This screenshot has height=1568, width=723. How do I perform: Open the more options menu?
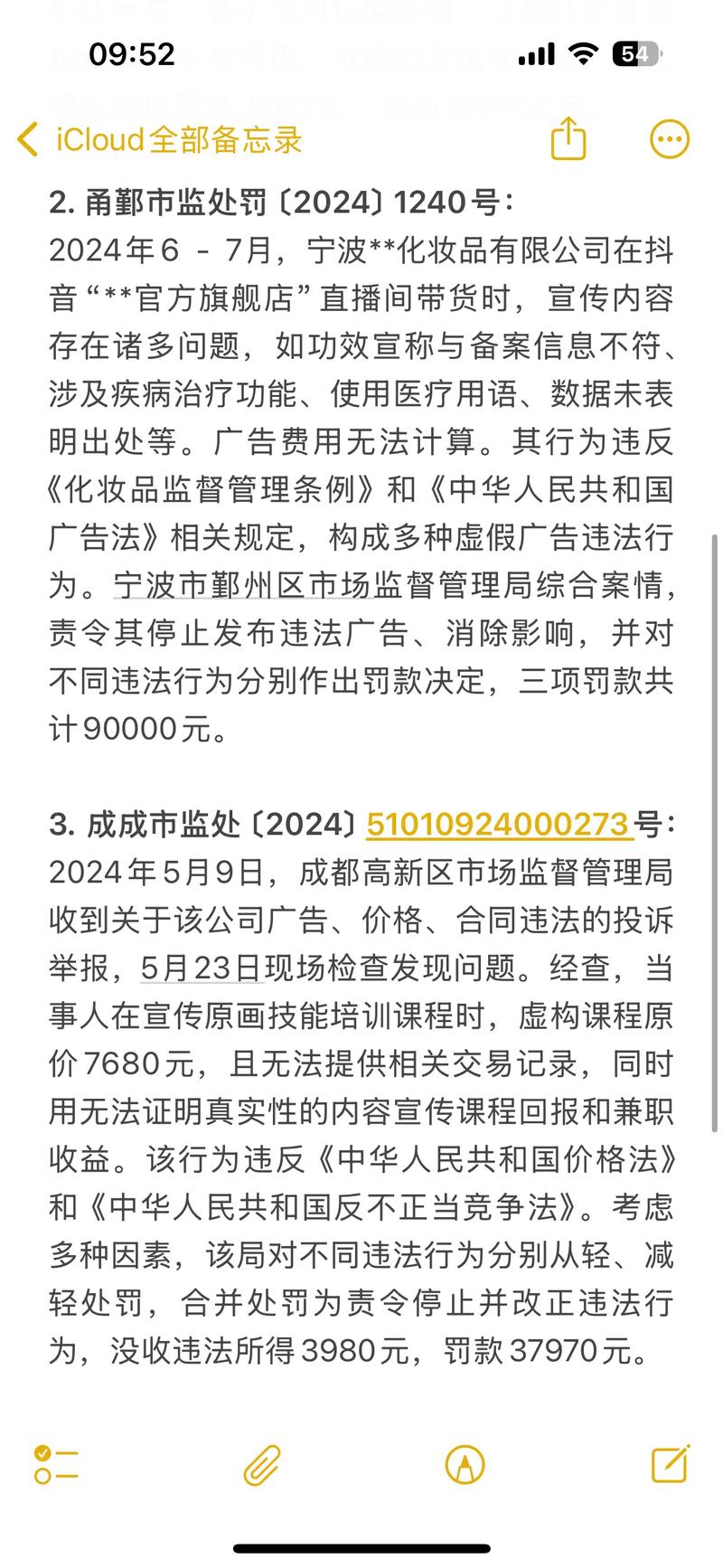coord(670,140)
